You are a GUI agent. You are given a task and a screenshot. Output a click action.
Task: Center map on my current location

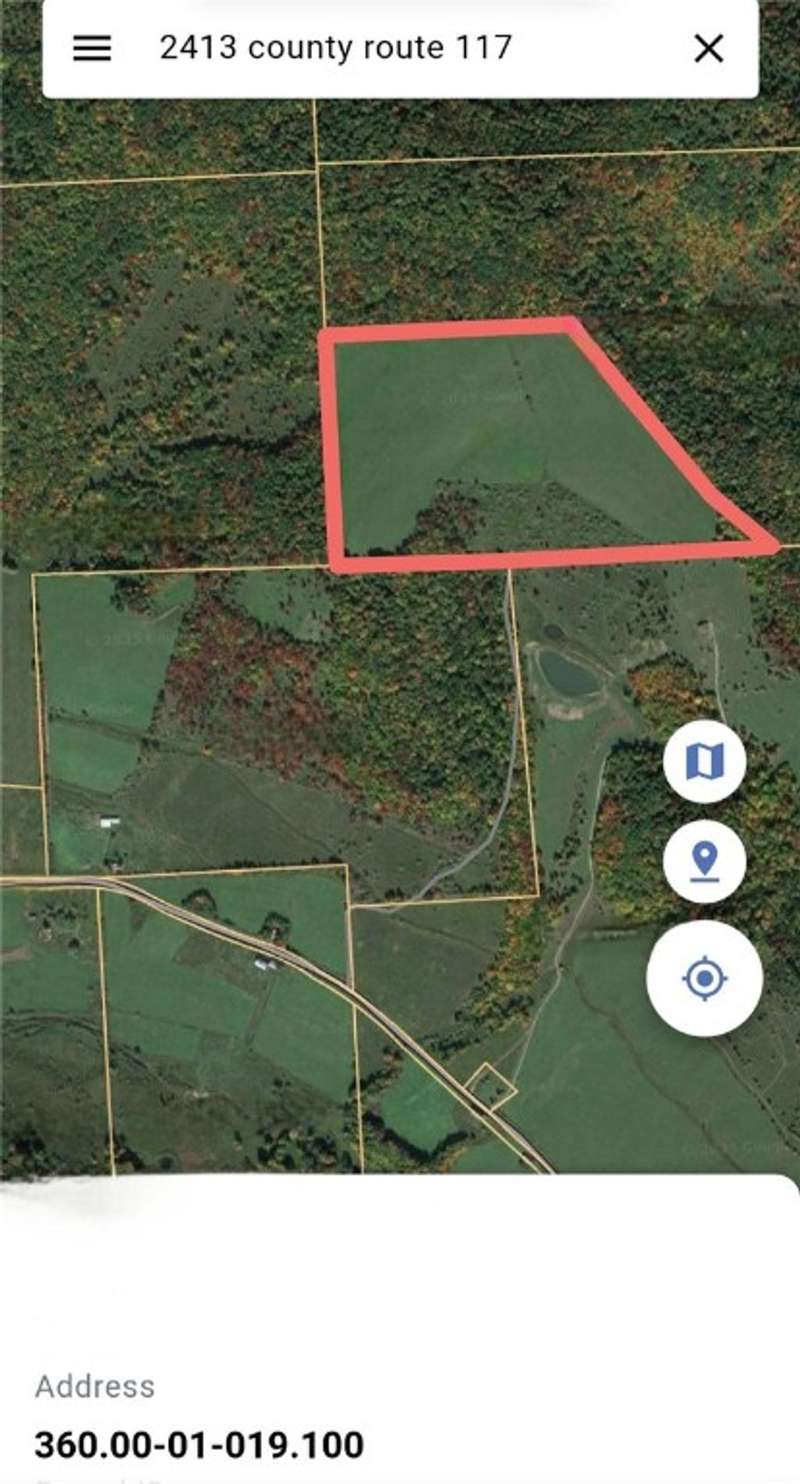(704, 978)
